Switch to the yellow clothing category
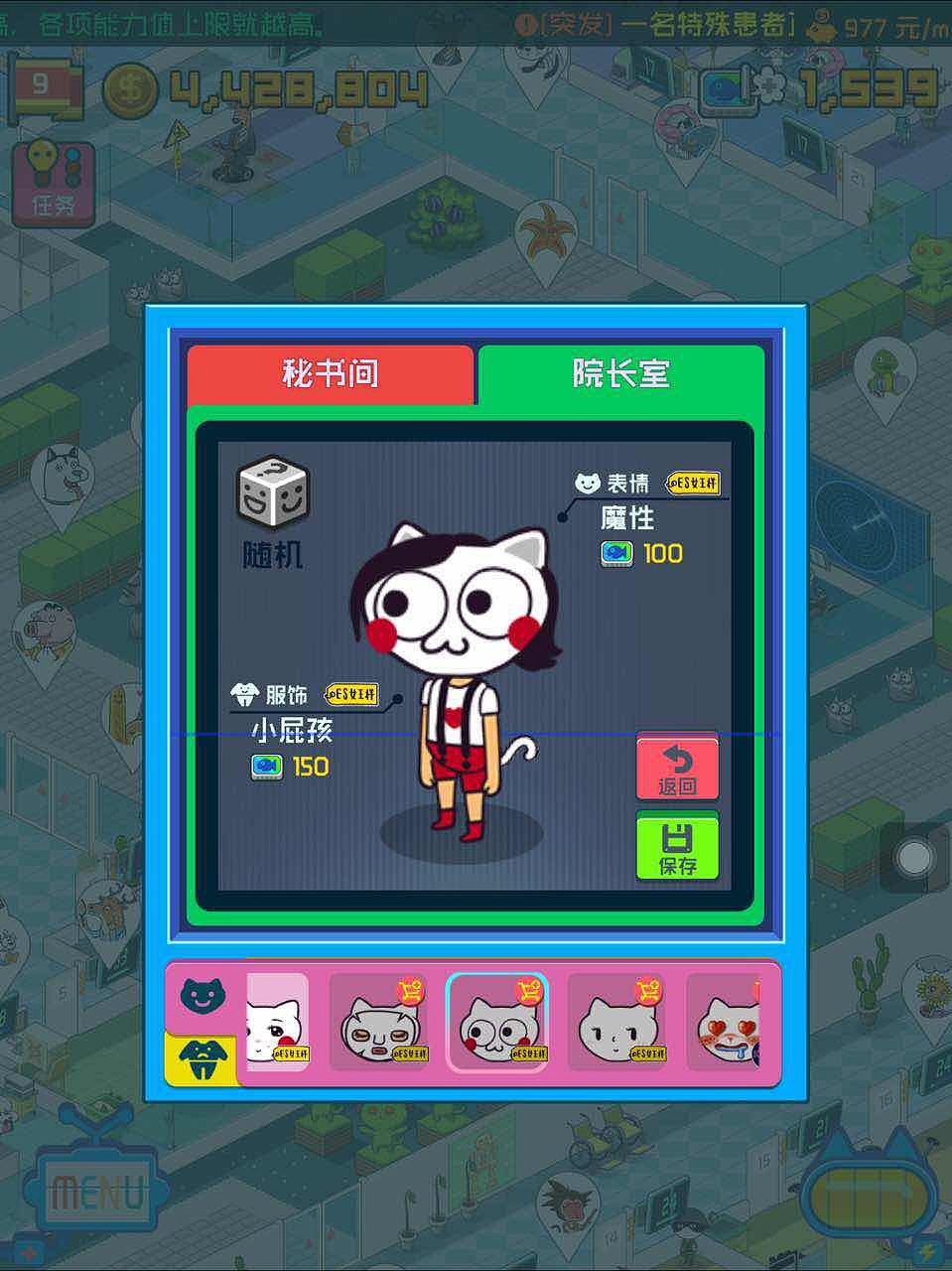952x1271 pixels. pyautogui.click(x=203, y=1058)
